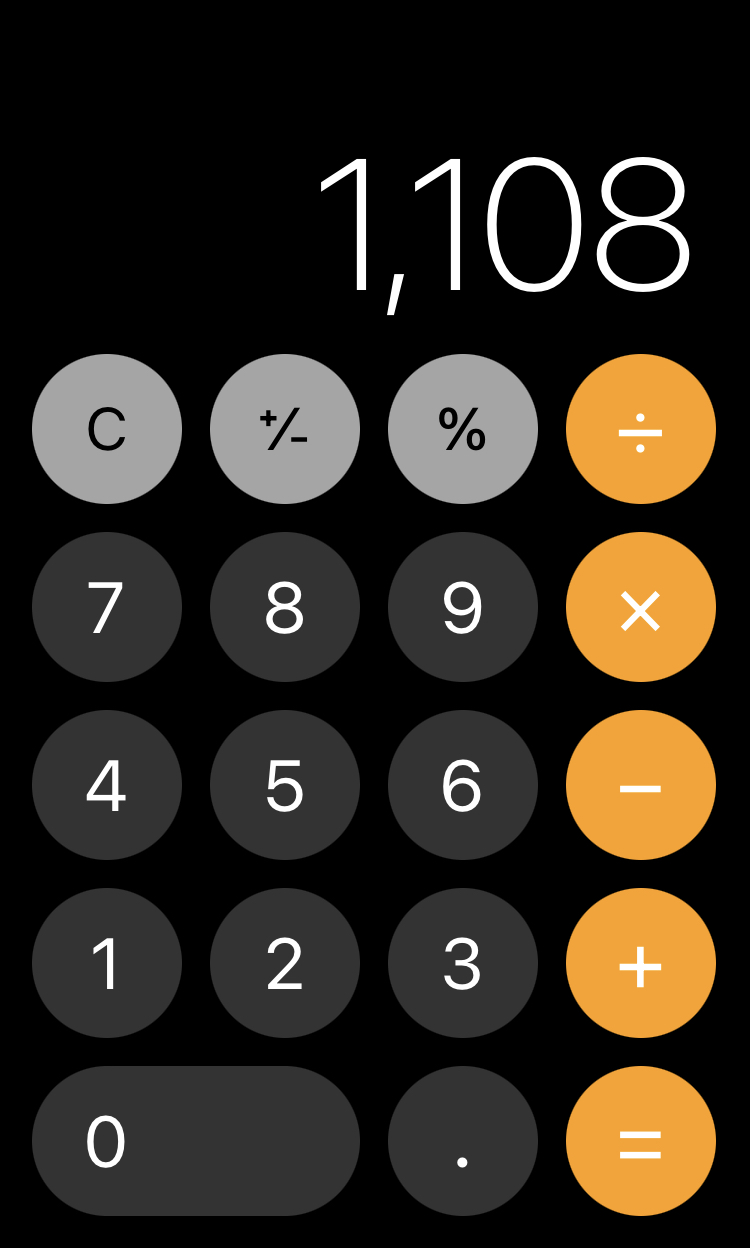Select the divide operator
Viewport: 750px width, 1248px height.
tap(641, 429)
